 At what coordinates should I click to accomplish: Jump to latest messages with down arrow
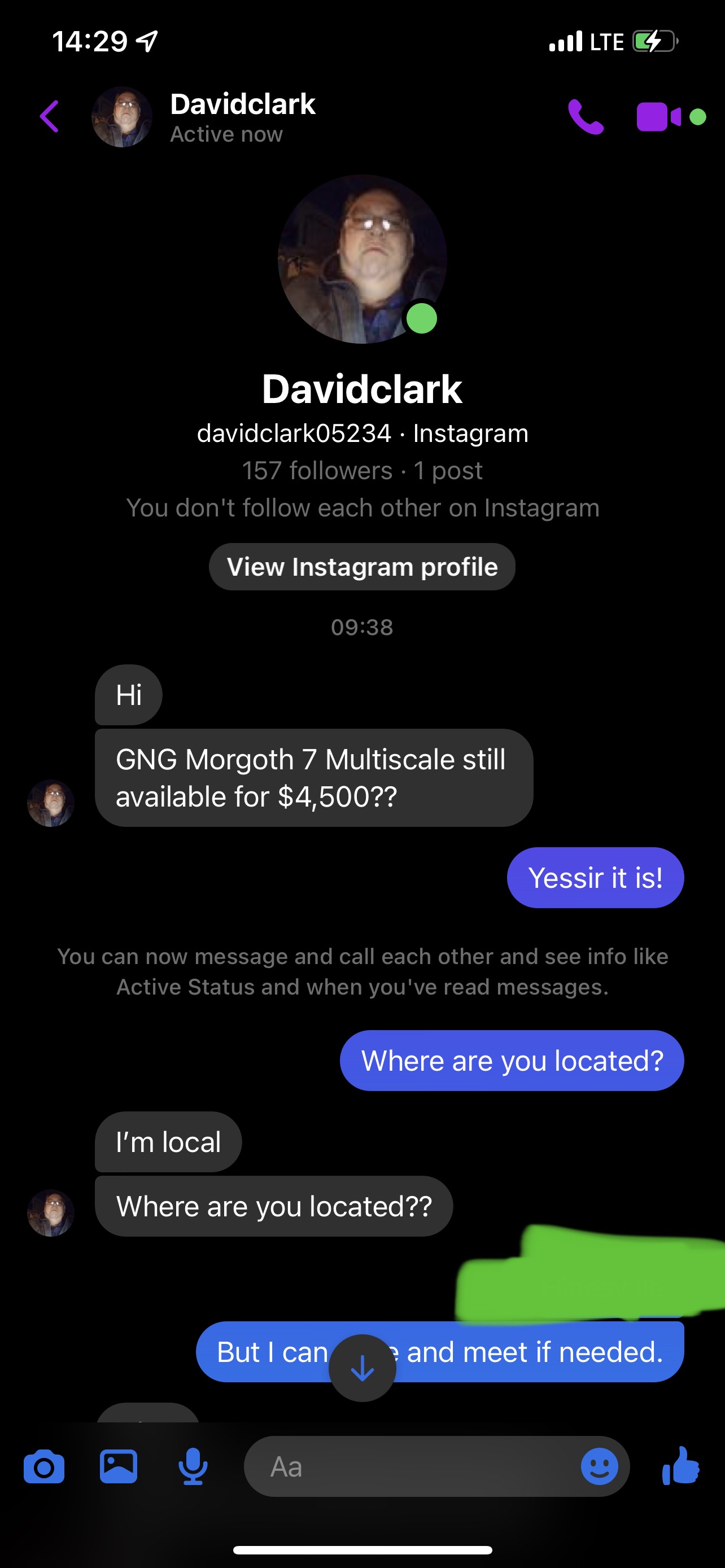362,1368
